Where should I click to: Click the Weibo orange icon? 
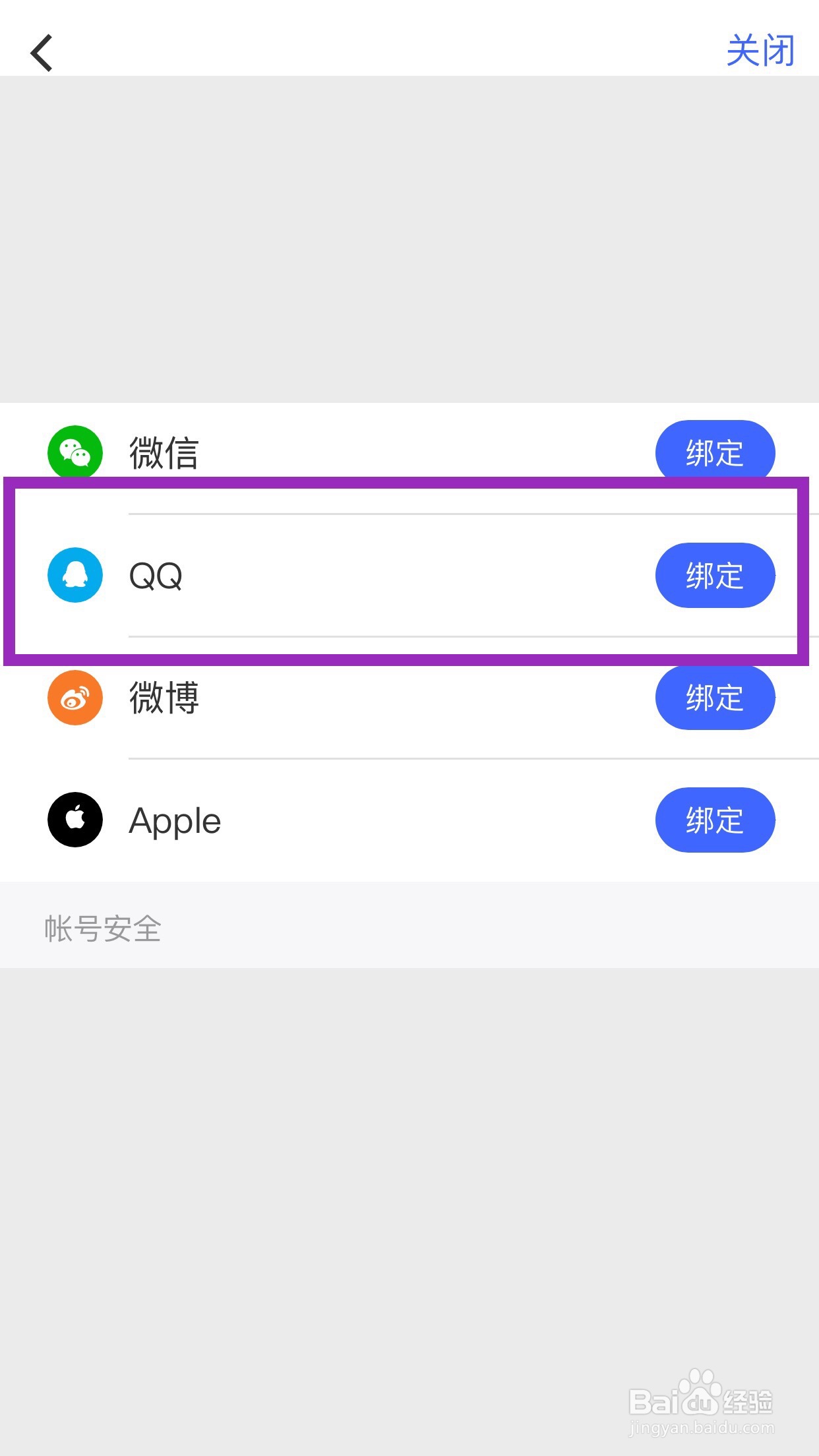[76, 698]
